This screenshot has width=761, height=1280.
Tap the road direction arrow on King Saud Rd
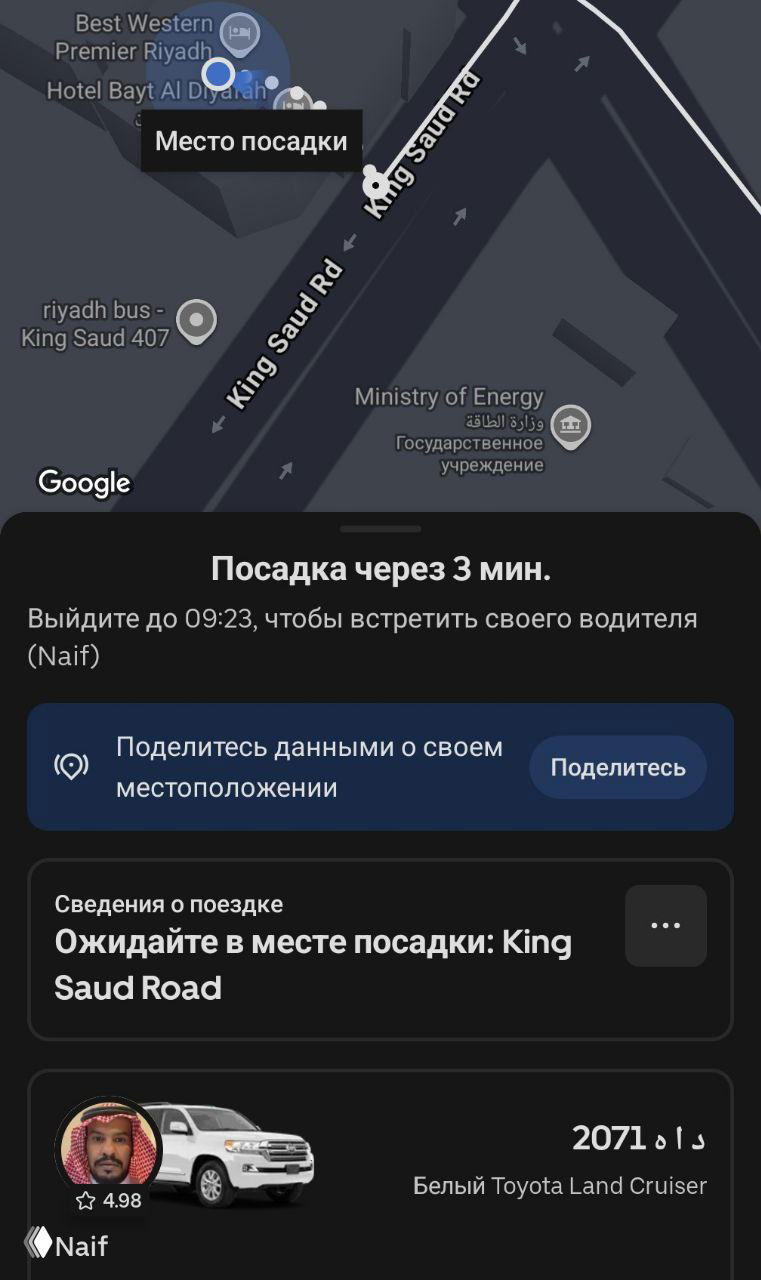pyautogui.click(x=348, y=241)
